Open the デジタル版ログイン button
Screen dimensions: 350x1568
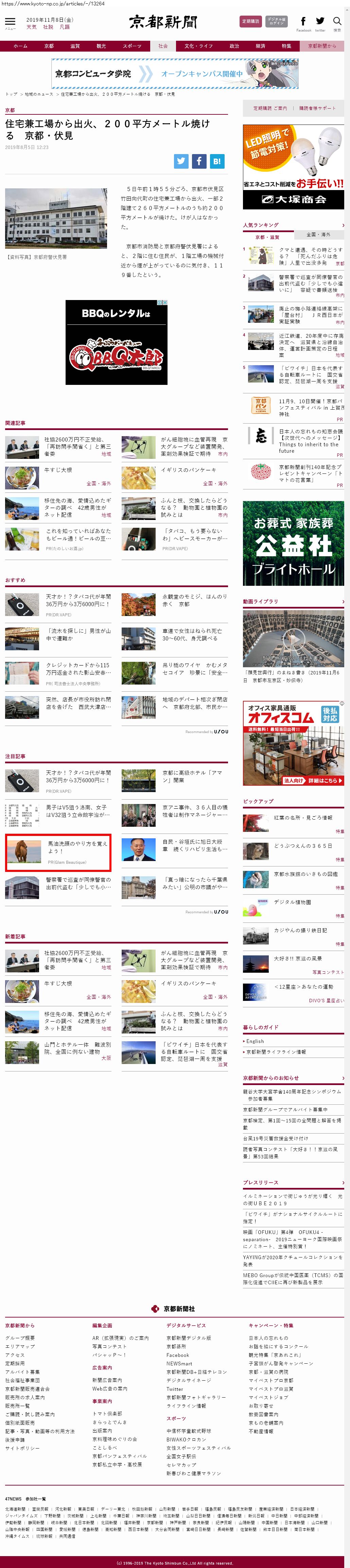[276, 21]
